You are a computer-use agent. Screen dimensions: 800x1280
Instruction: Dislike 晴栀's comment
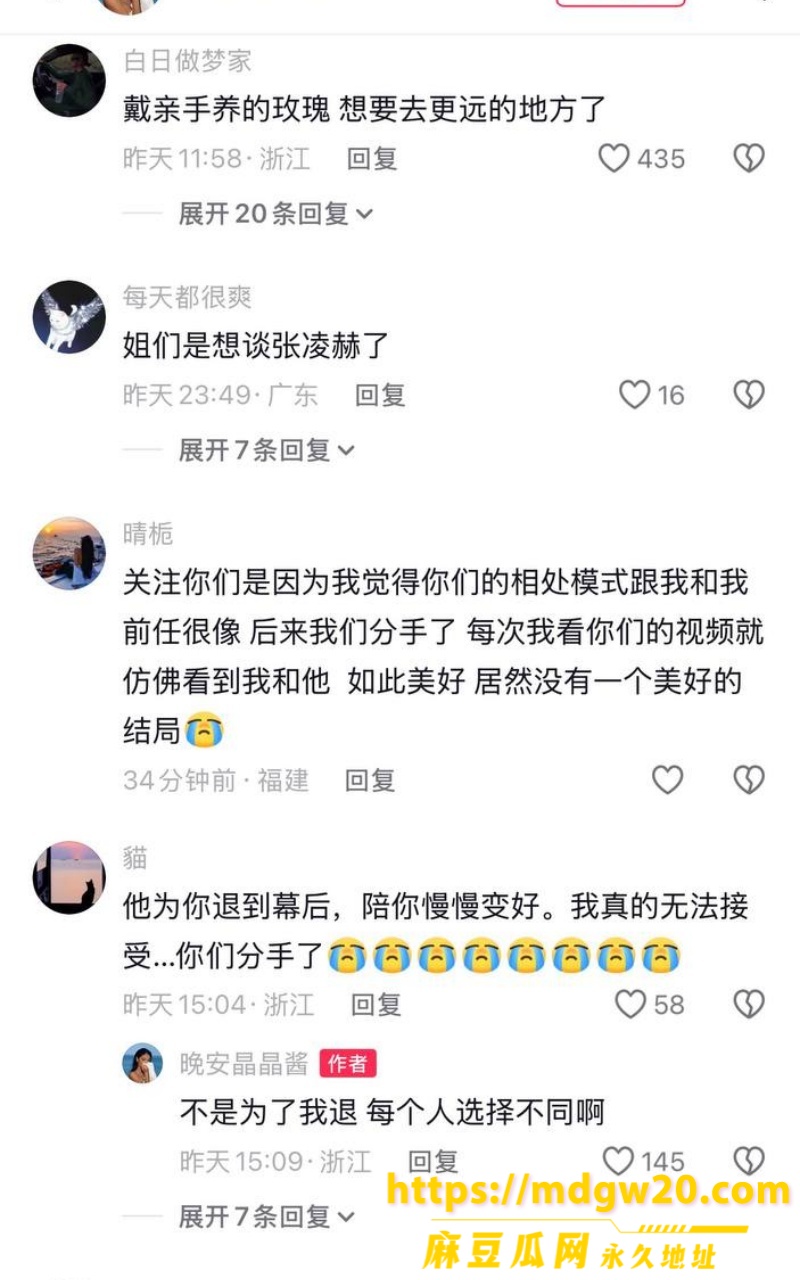(x=749, y=780)
